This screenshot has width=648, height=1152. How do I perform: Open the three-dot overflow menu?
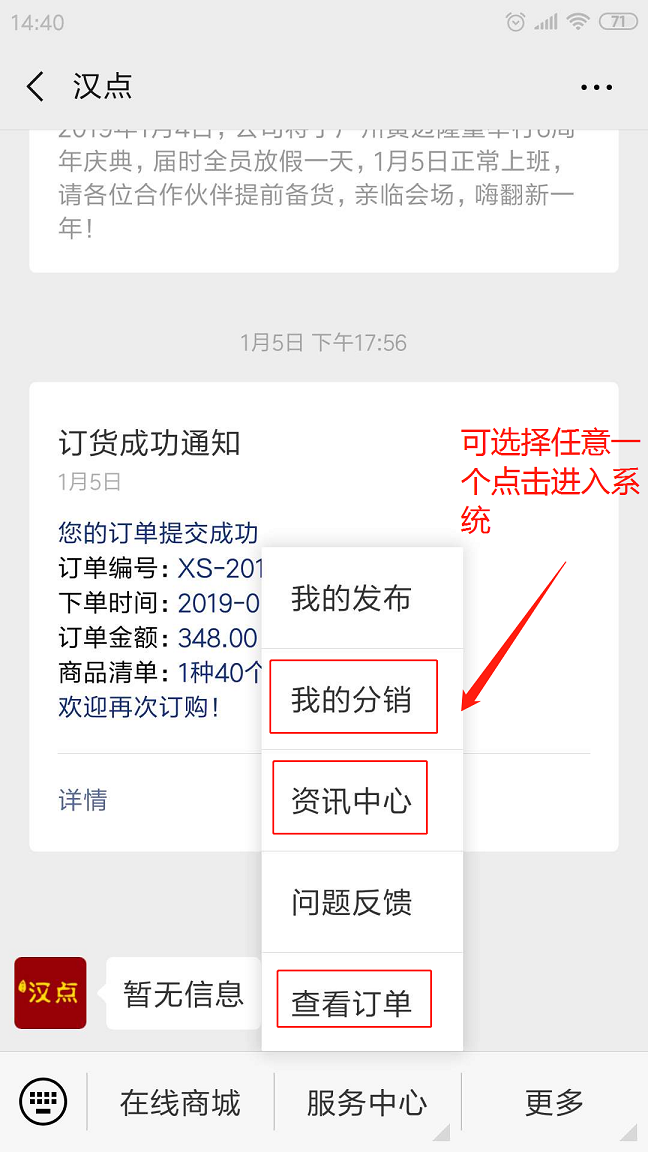coord(596,87)
